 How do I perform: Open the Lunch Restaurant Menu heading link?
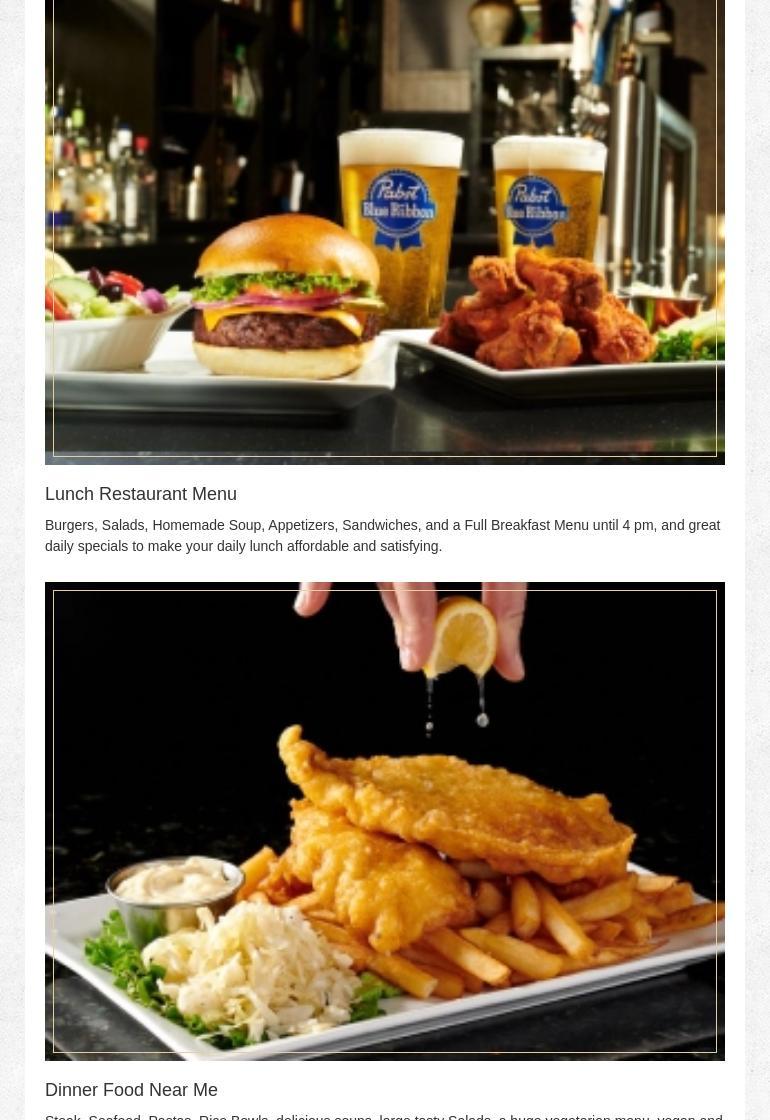141,494
